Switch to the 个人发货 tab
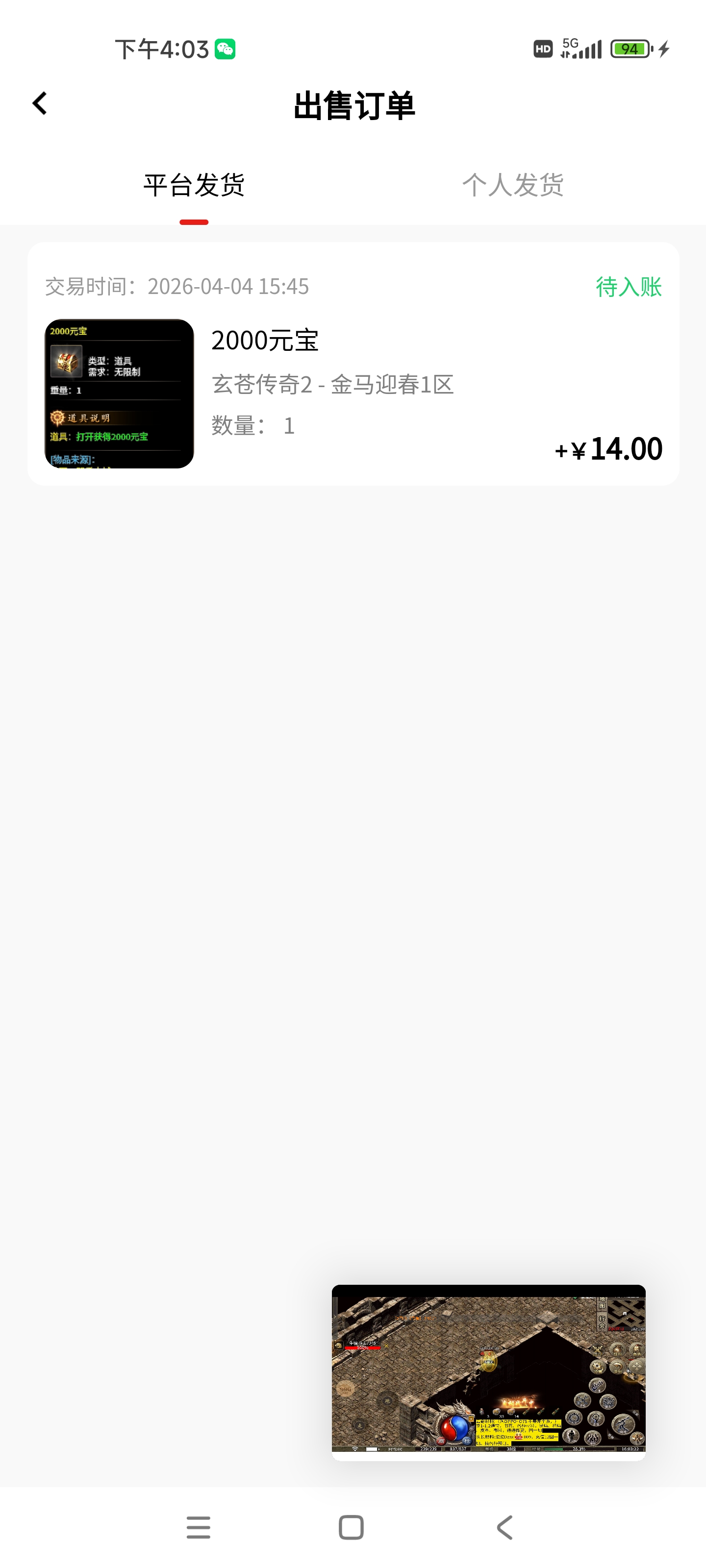The width and height of the screenshot is (706, 1568). point(512,185)
